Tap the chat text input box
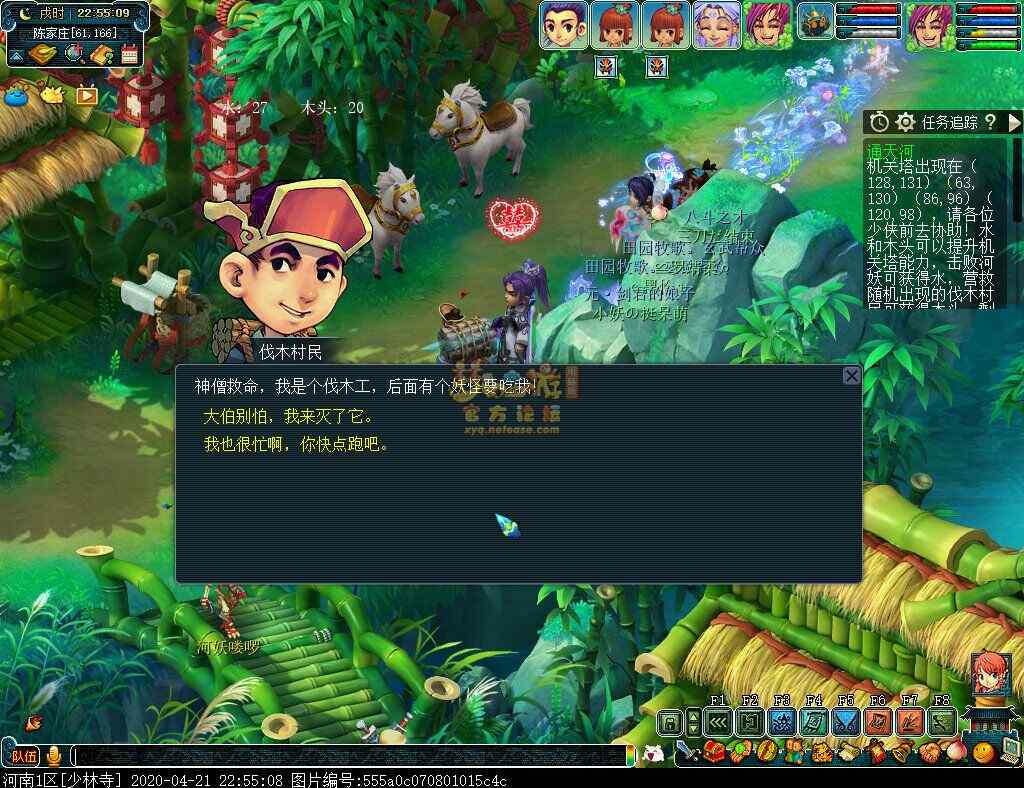This screenshot has width=1024, height=788. point(350,756)
